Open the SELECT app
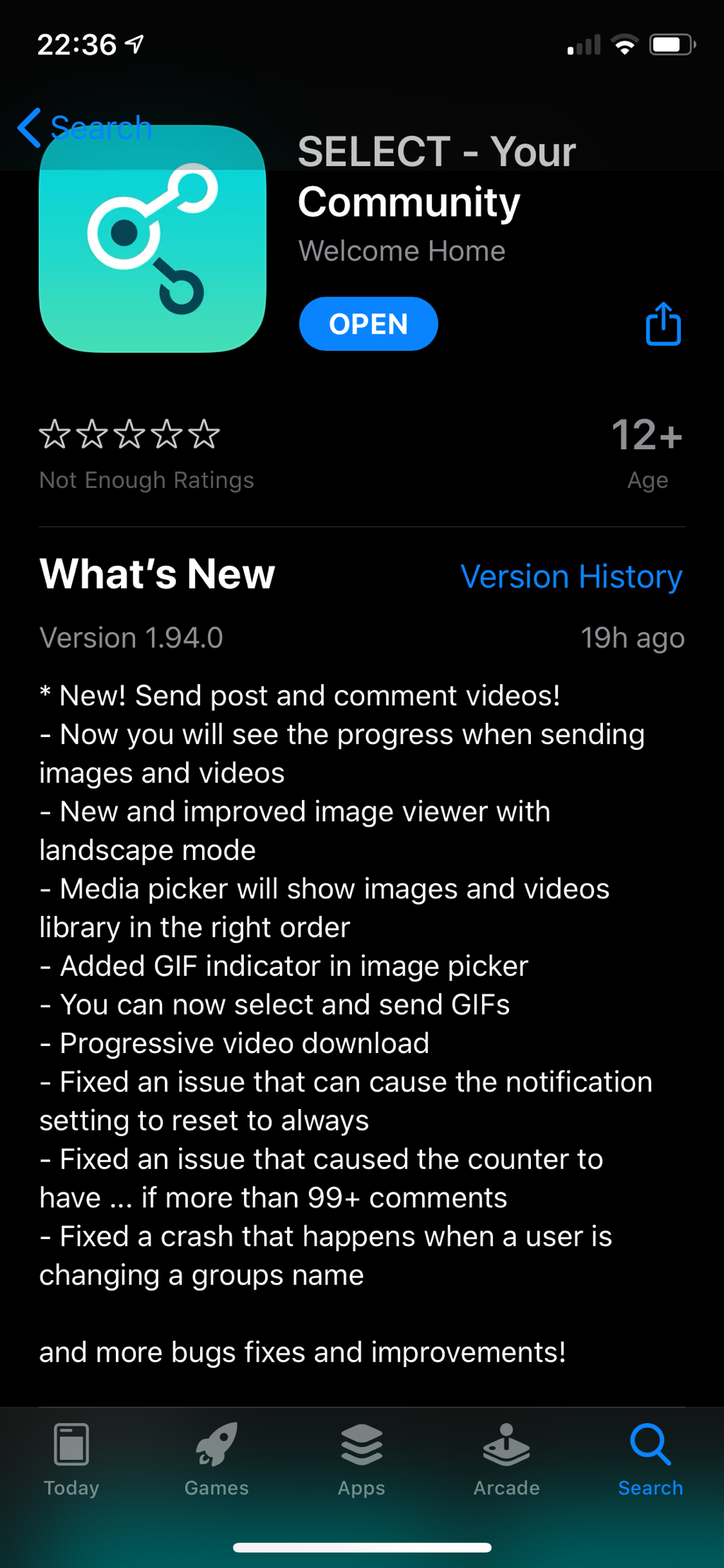The height and width of the screenshot is (1568, 724). 368,324
